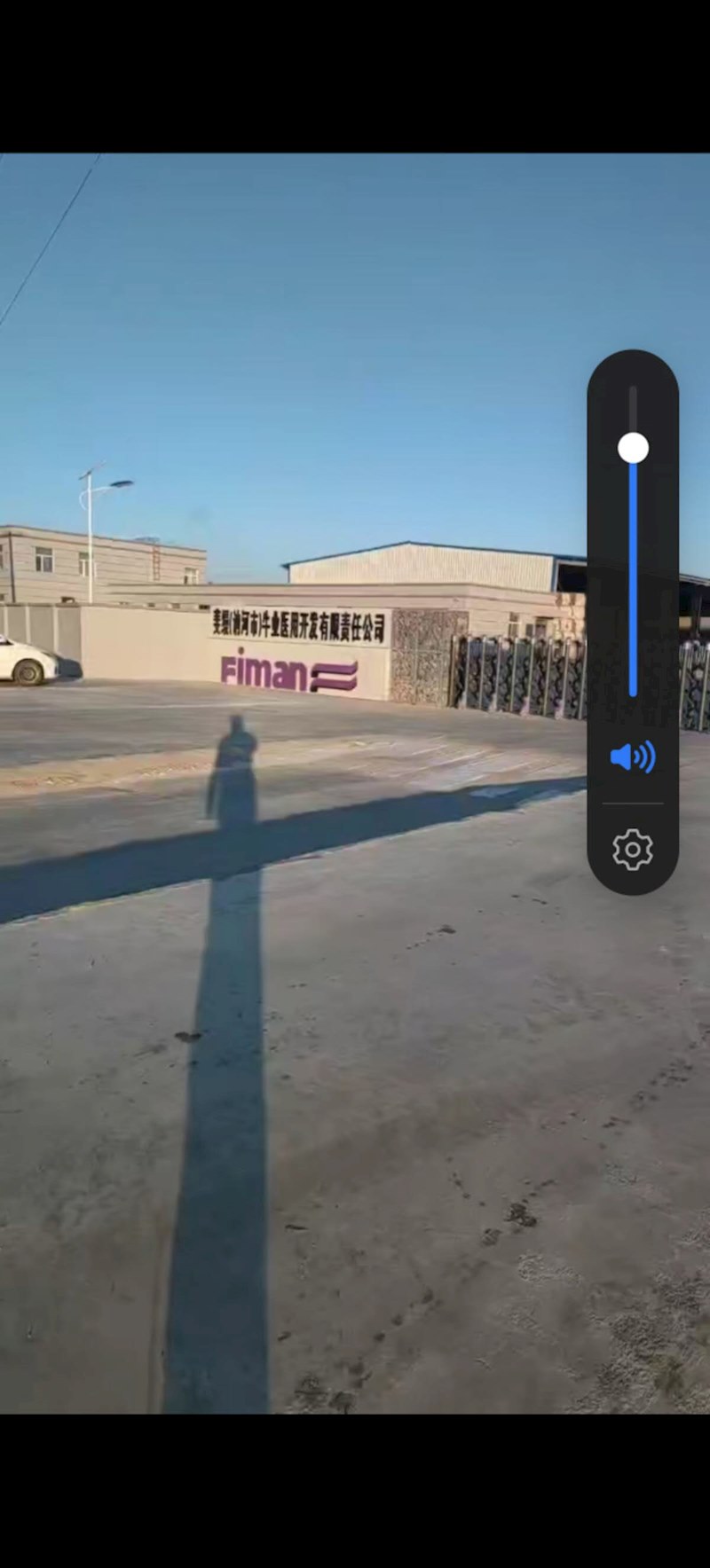This screenshot has height=1568, width=710.
Task: Mute sound via the speaker icon
Action: point(633,757)
